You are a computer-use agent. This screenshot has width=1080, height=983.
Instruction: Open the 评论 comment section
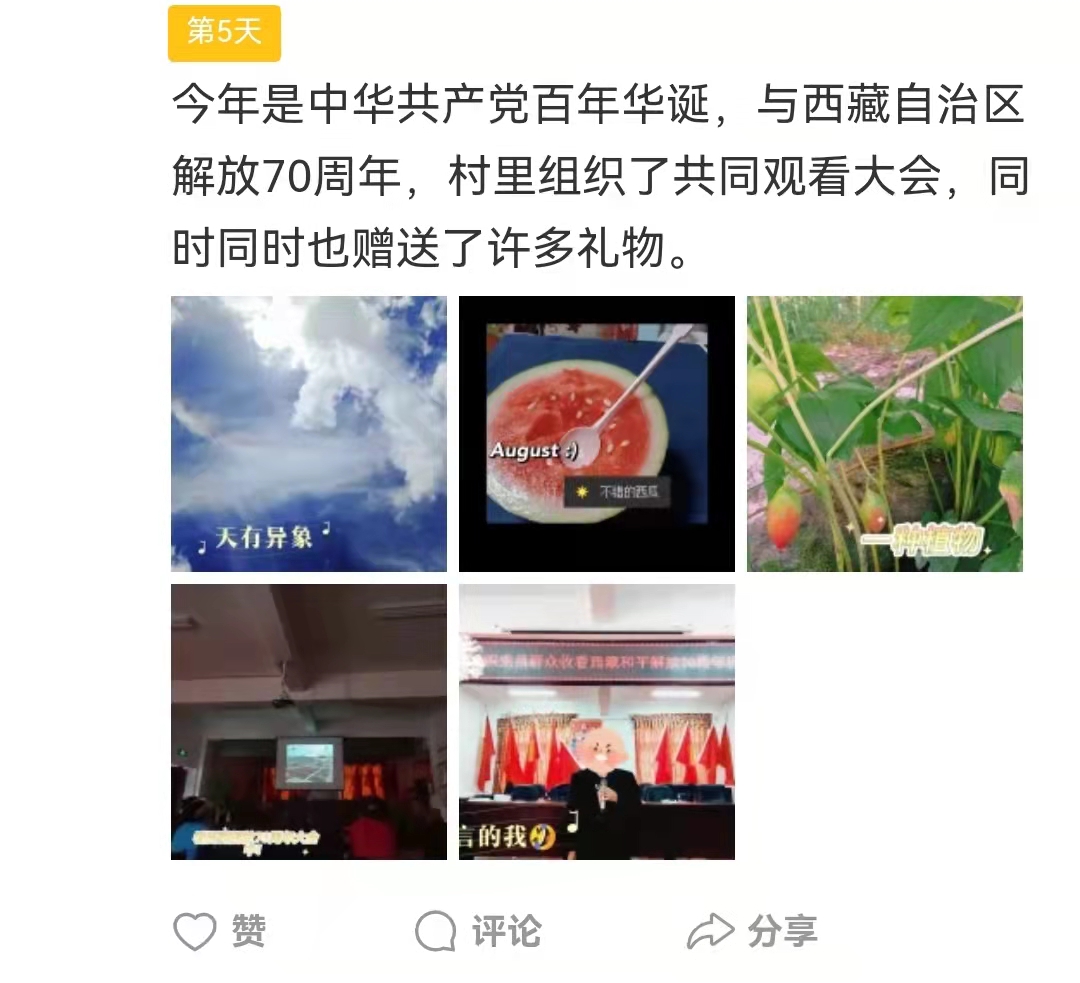(477, 932)
